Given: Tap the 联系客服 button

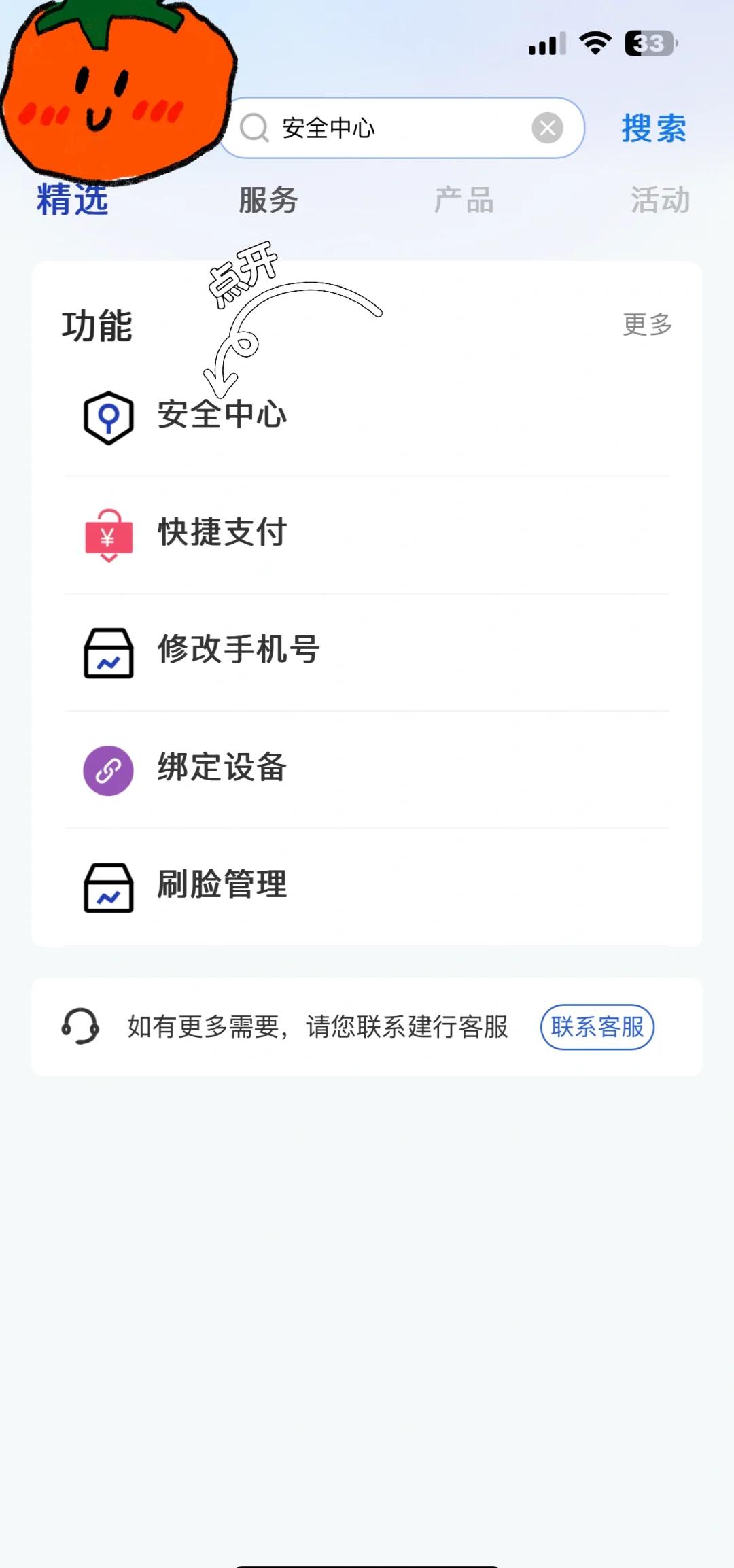Looking at the screenshot, I should pyautogui.click(x=597, y=1026).
